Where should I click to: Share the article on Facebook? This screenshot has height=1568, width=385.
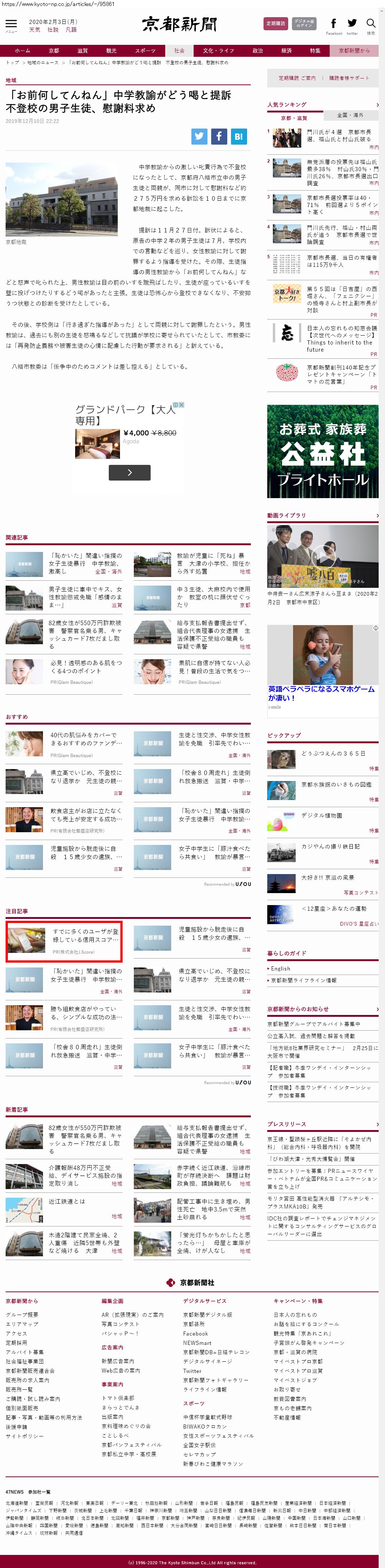tap(219, 136)
